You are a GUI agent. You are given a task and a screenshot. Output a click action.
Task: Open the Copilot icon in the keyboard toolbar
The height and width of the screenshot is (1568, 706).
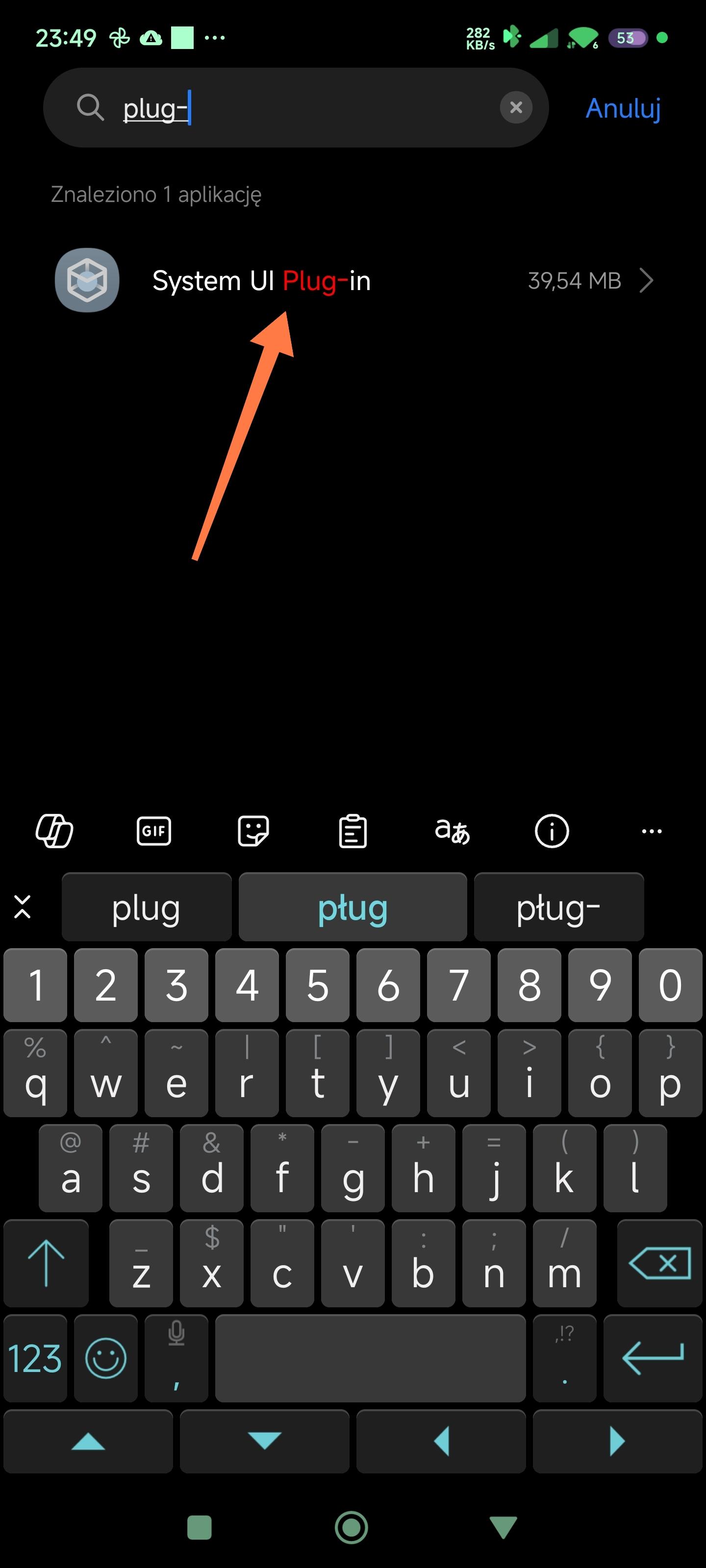click(54, 831)
